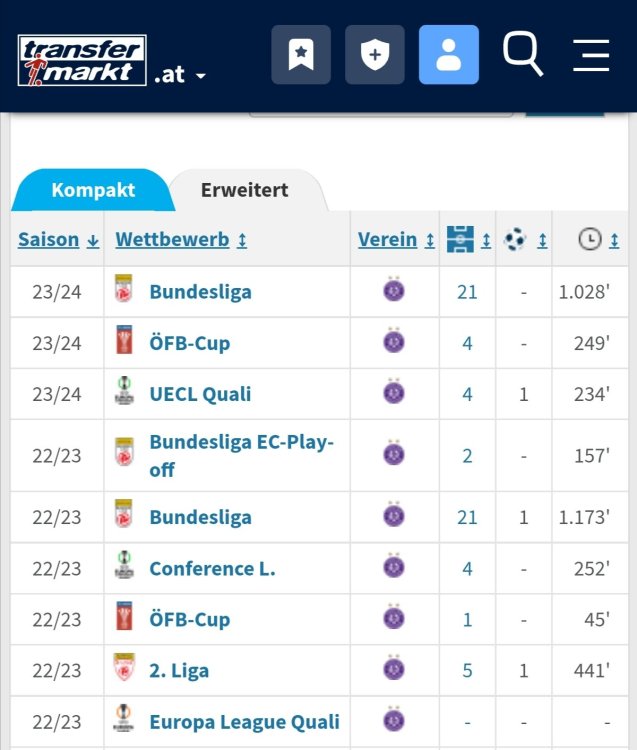Go to Transfermarkt home via logo
This screenshot has height=750, width=637.
[x=82, y=60]
